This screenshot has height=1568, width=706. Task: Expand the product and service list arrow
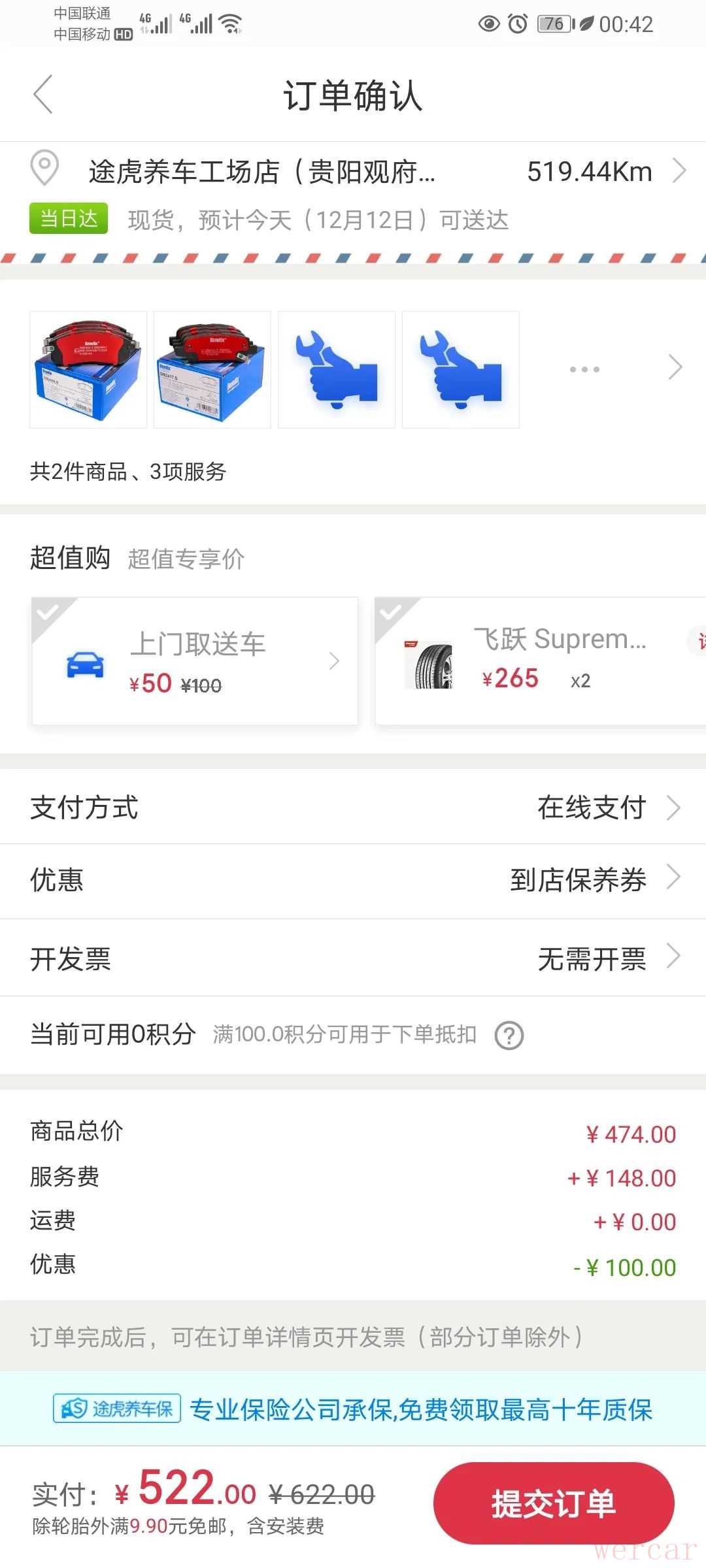pos(675,368)
